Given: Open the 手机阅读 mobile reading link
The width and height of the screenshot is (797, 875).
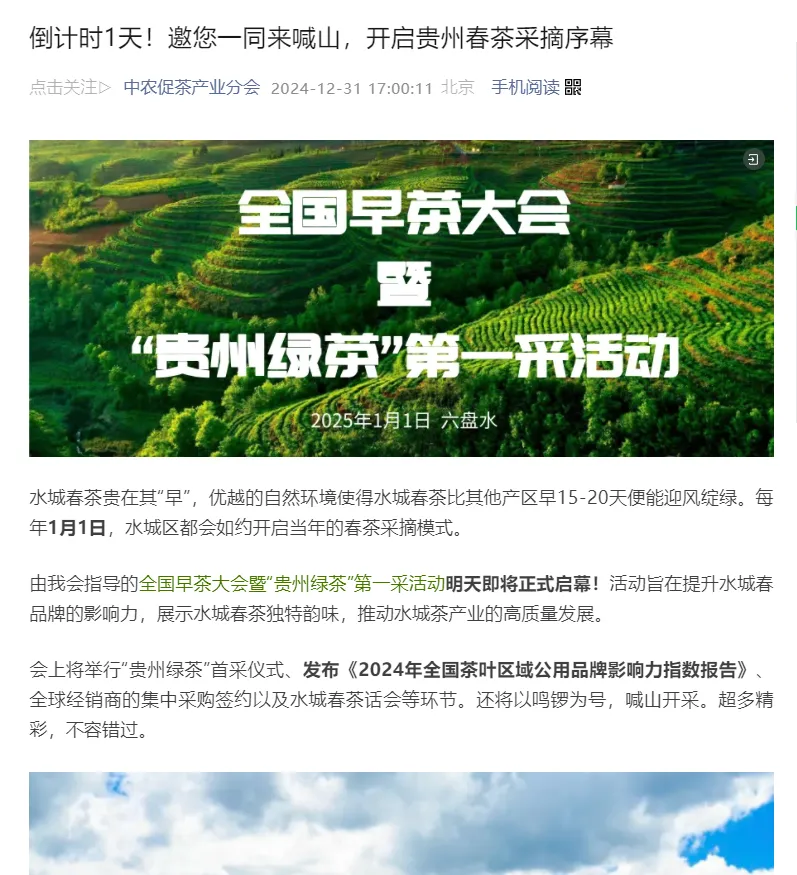Looking at the screenshot, I should pyautogui.click(x=525, y=88).
